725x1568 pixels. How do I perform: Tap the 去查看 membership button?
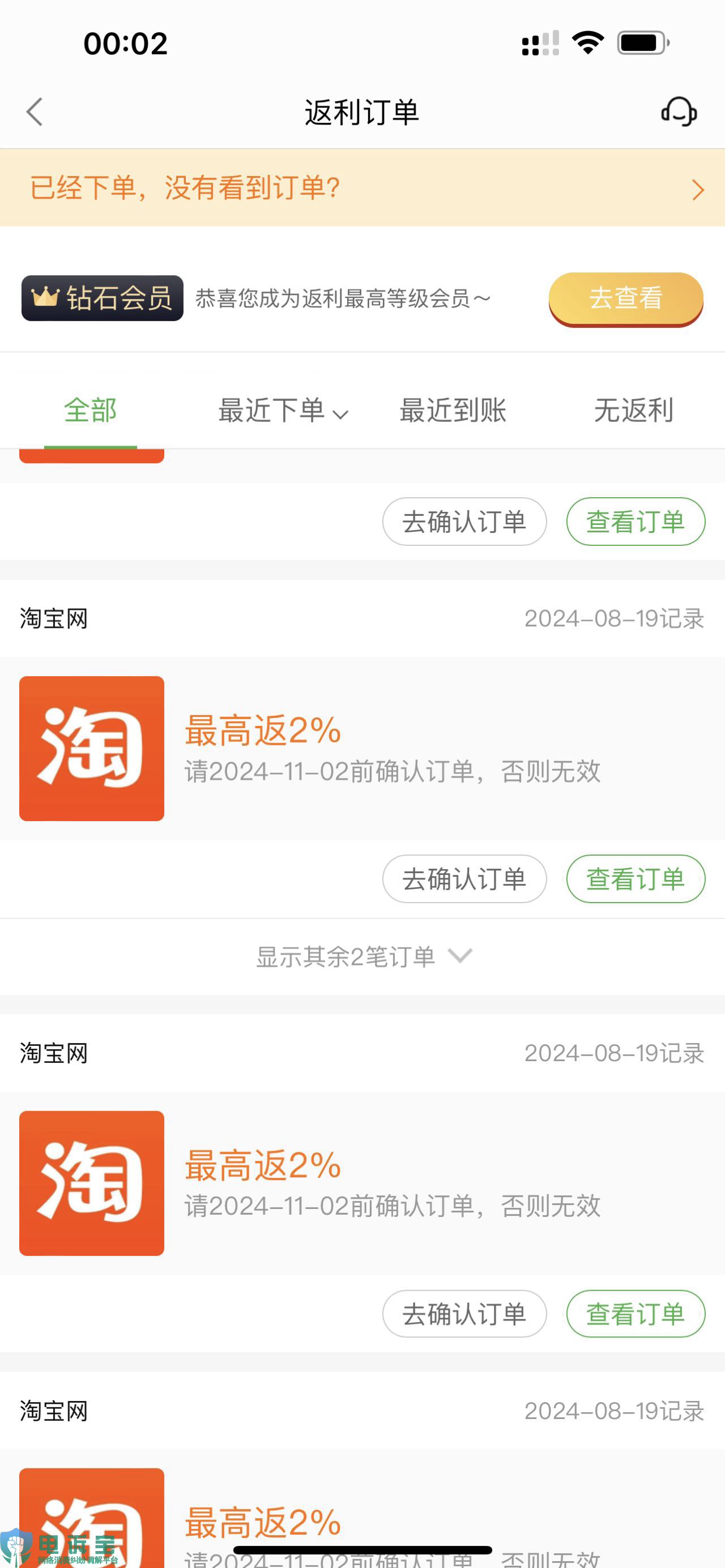click(x=625, y=298)
